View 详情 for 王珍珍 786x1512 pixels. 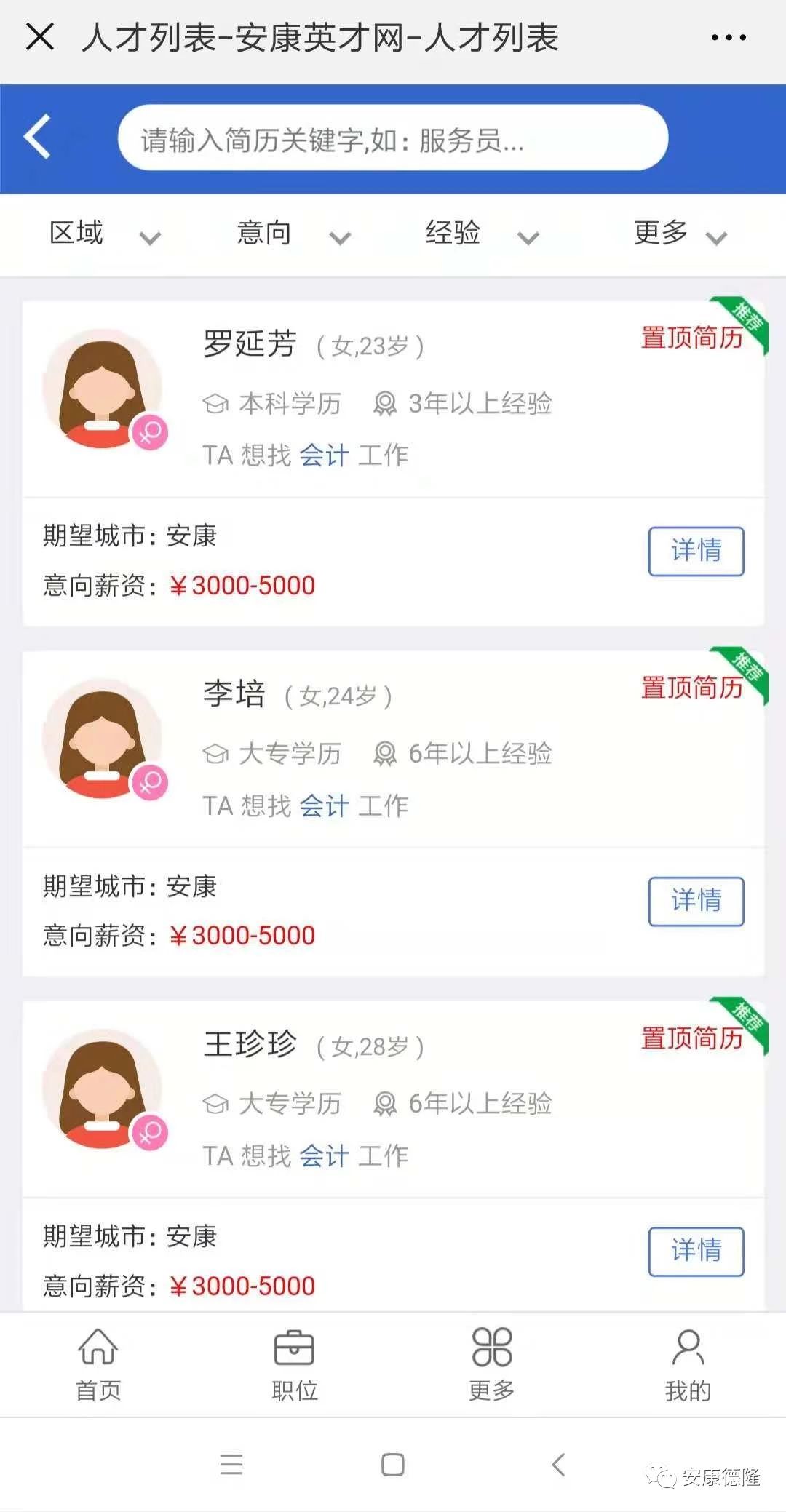(696, 1251)
